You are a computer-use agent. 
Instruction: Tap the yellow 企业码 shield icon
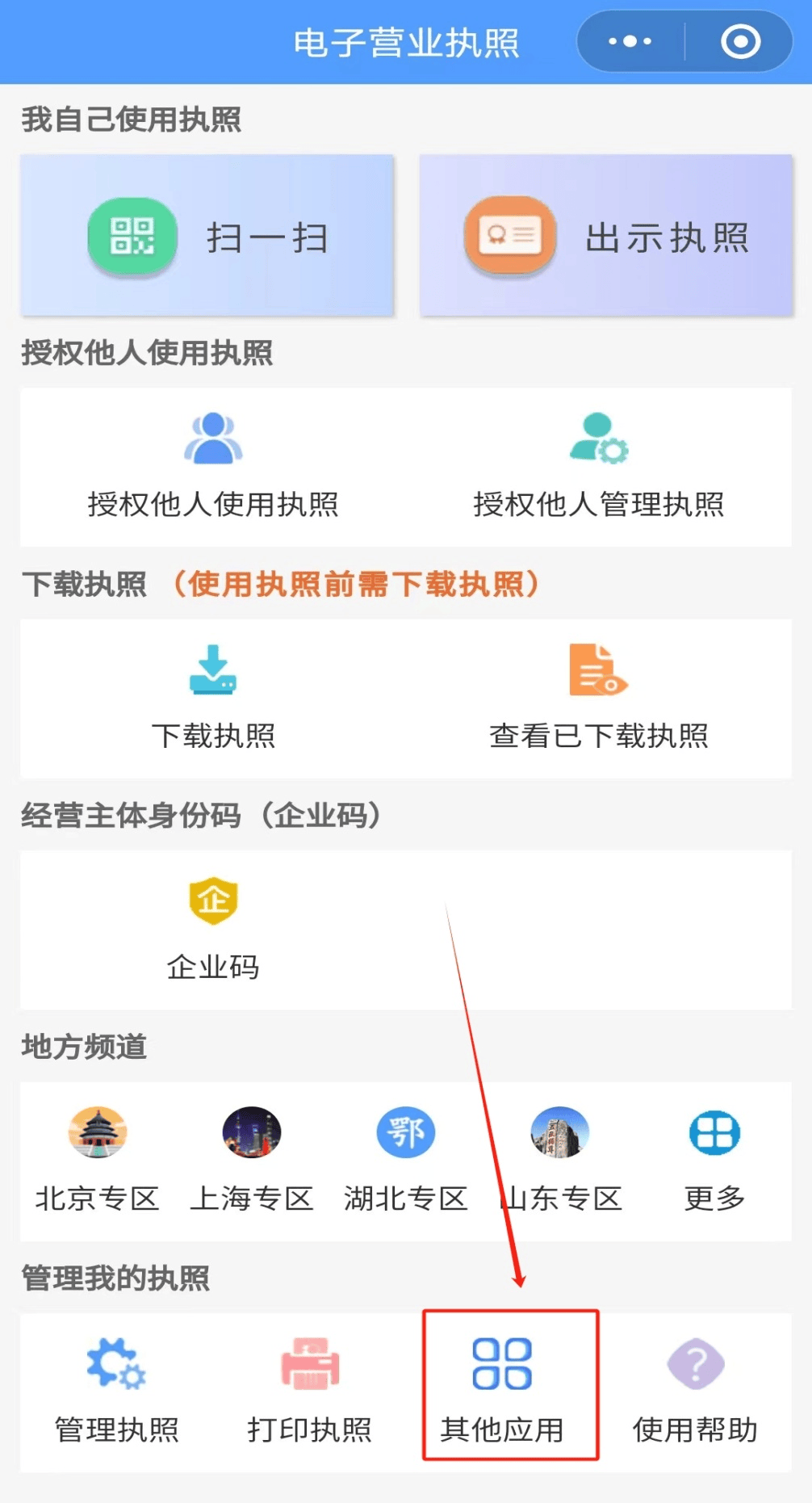pos(213,901)
